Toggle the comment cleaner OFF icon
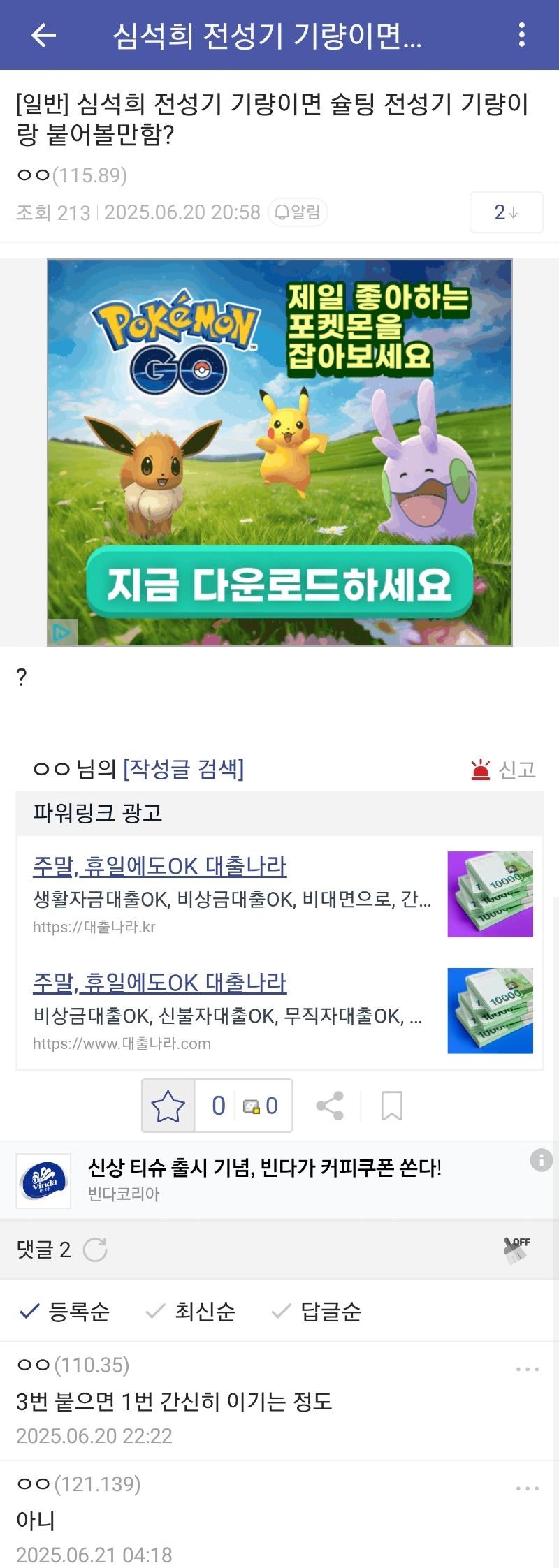The height and width of the screenshot is (1568, 559). (517, 1250)
